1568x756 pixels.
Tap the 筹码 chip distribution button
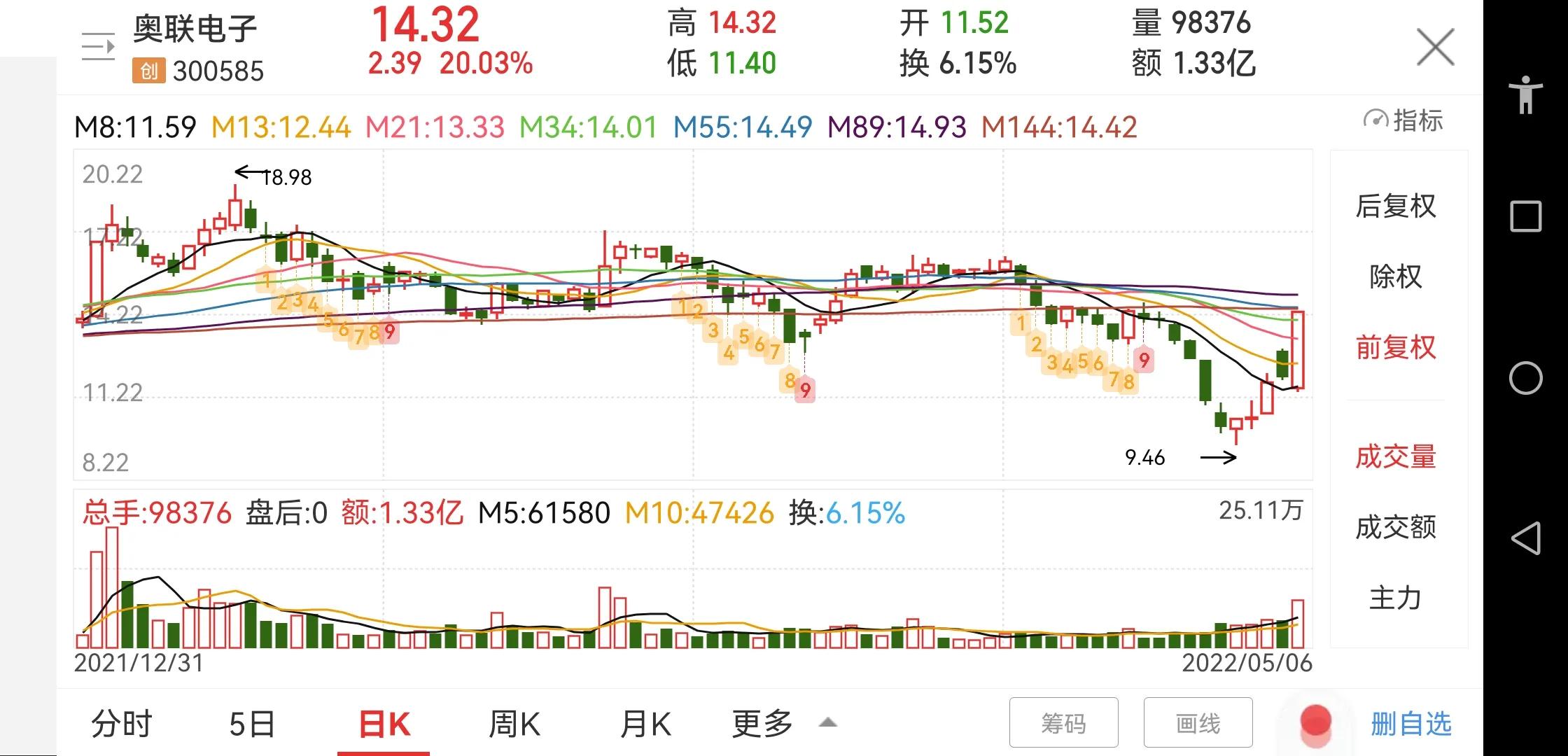1063,722
